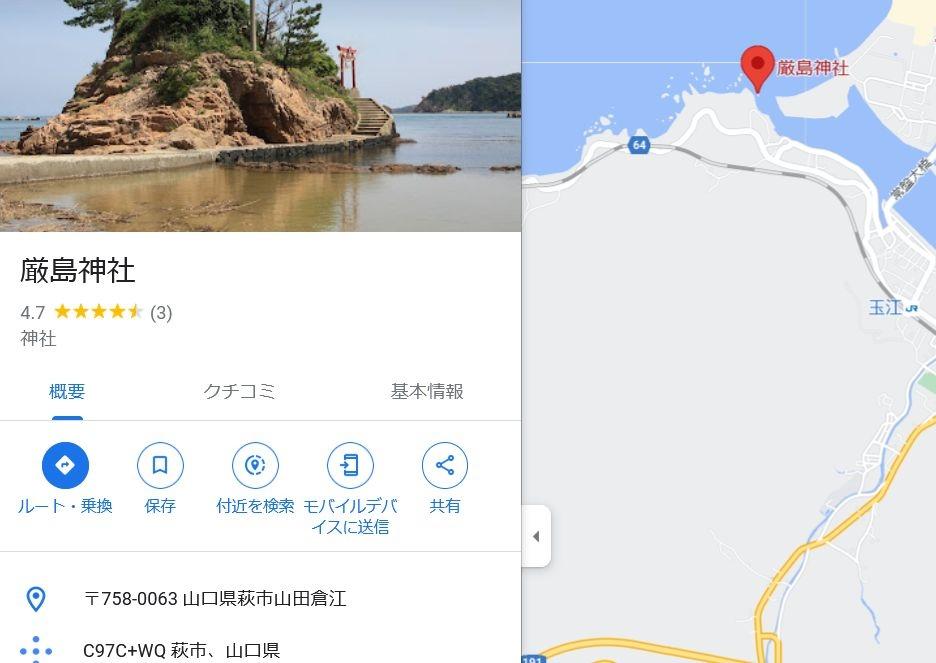Save this place with 保存
The image size is (936, 663).
pyautogui.click(x=160, y=466)
